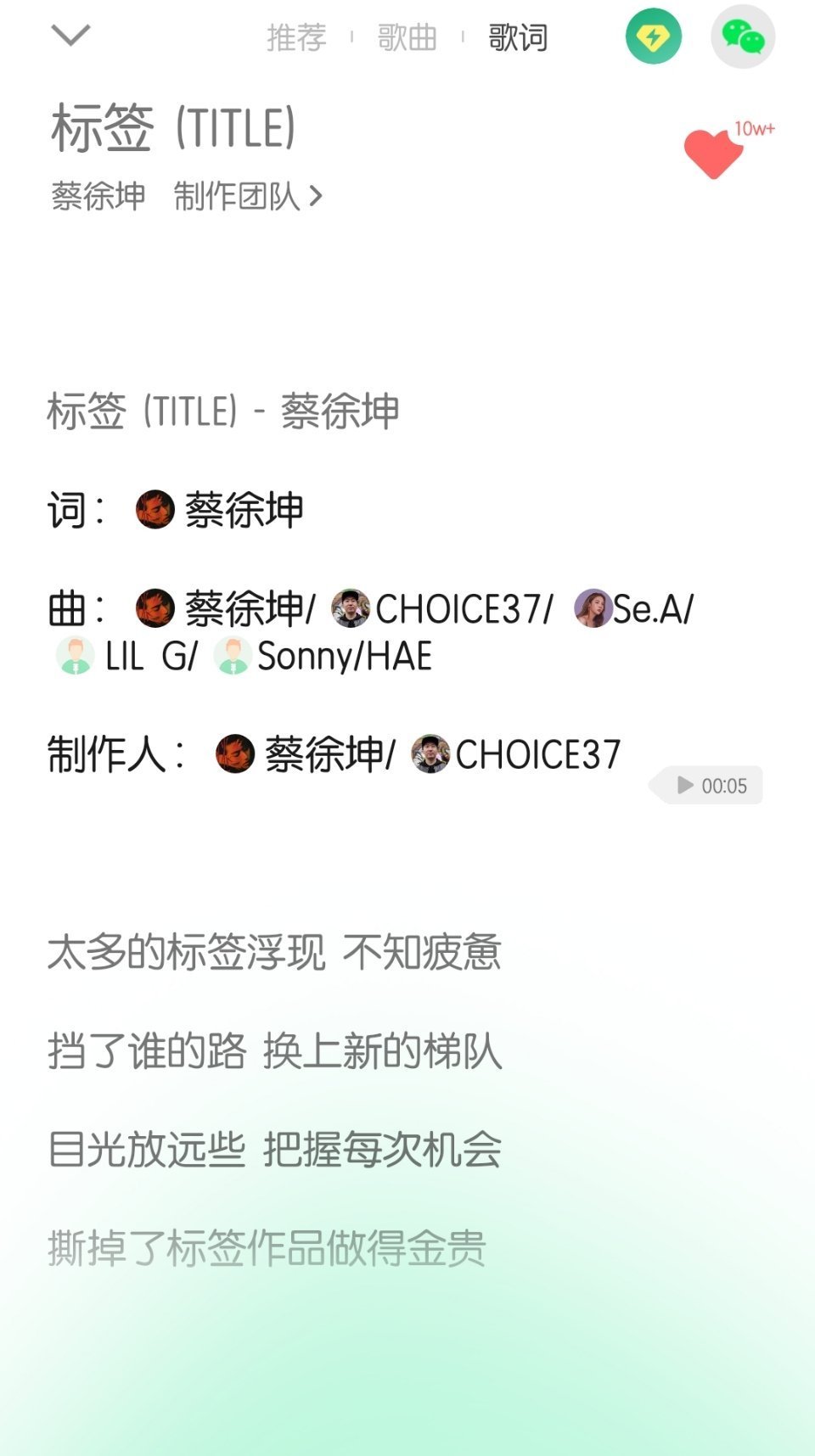Open the 歌词 tab label
The height and width of the screenshot is (1456, 815).
pos(515,36)
